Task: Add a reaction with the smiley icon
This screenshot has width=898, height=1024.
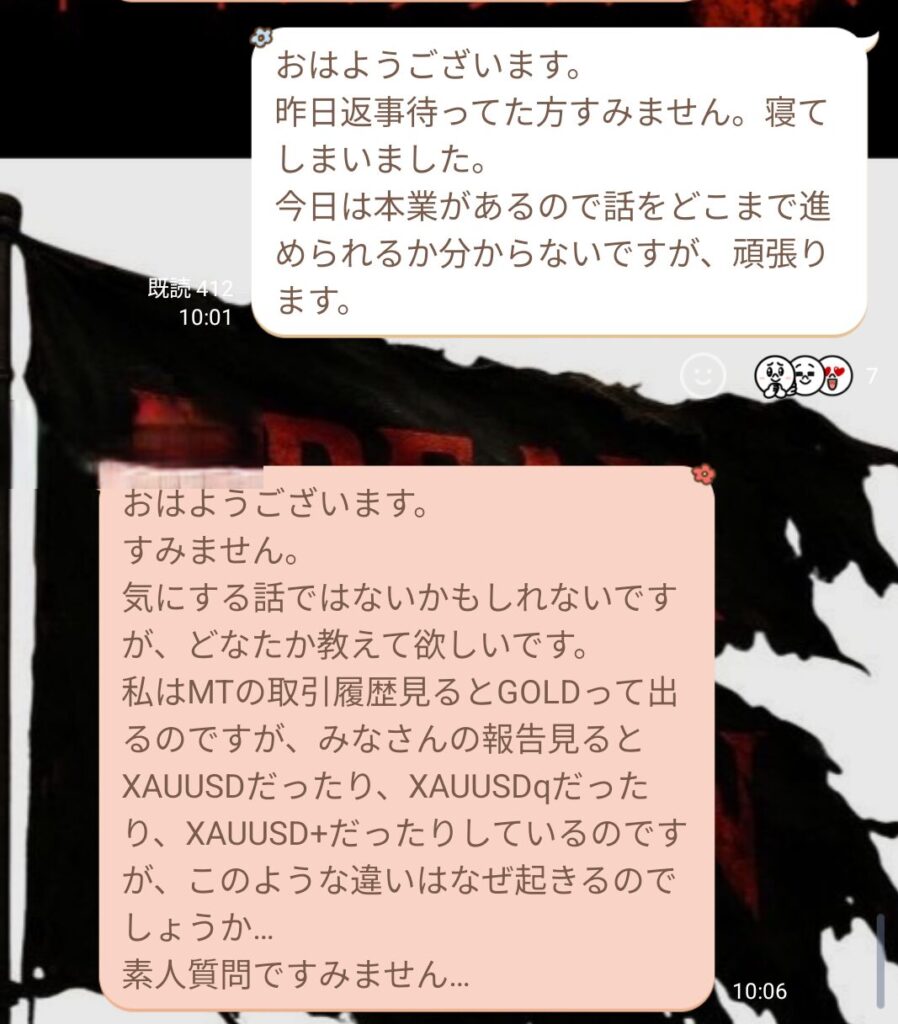Action: tap(703, 376)
